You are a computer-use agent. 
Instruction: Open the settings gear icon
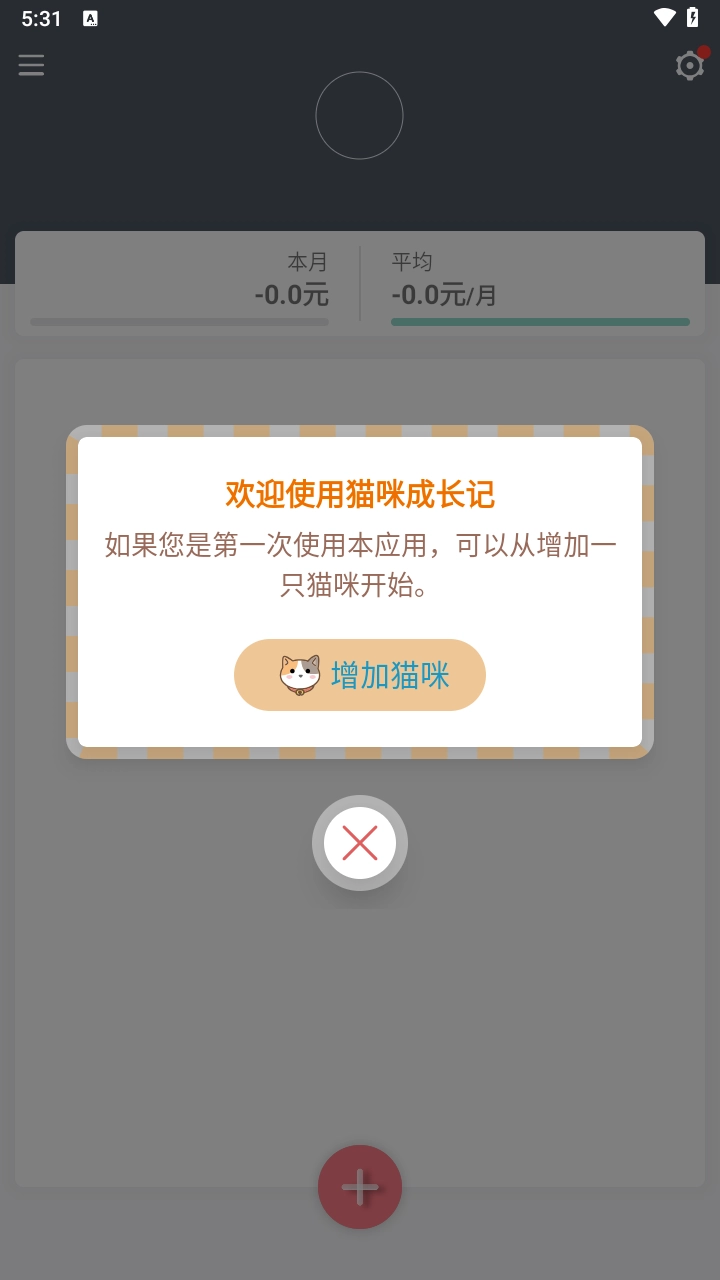[689, 66]
